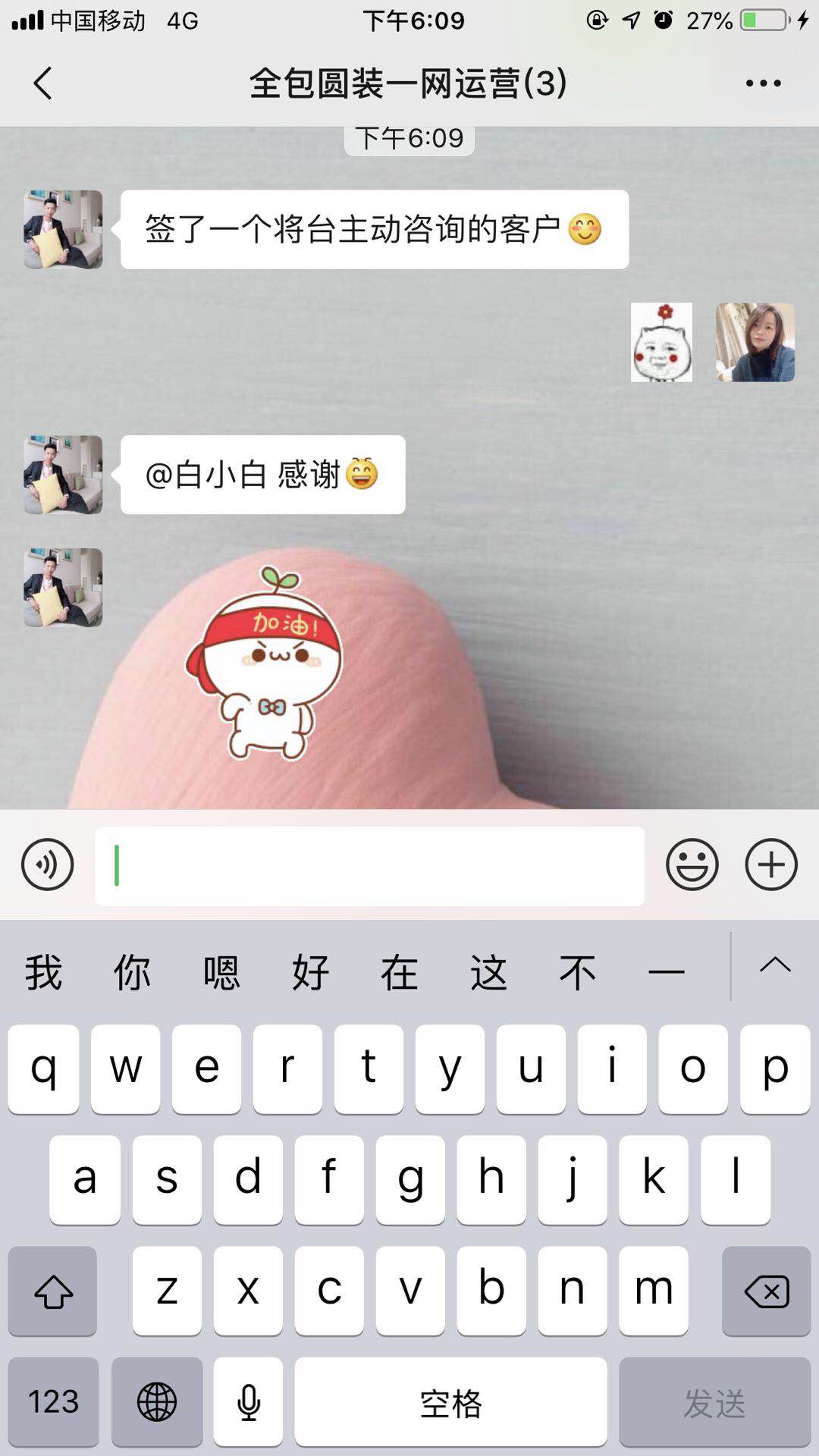Viewport: 819px width, 1456px height.
Task: Tap the 空格 space bar
Action: 450,1403
